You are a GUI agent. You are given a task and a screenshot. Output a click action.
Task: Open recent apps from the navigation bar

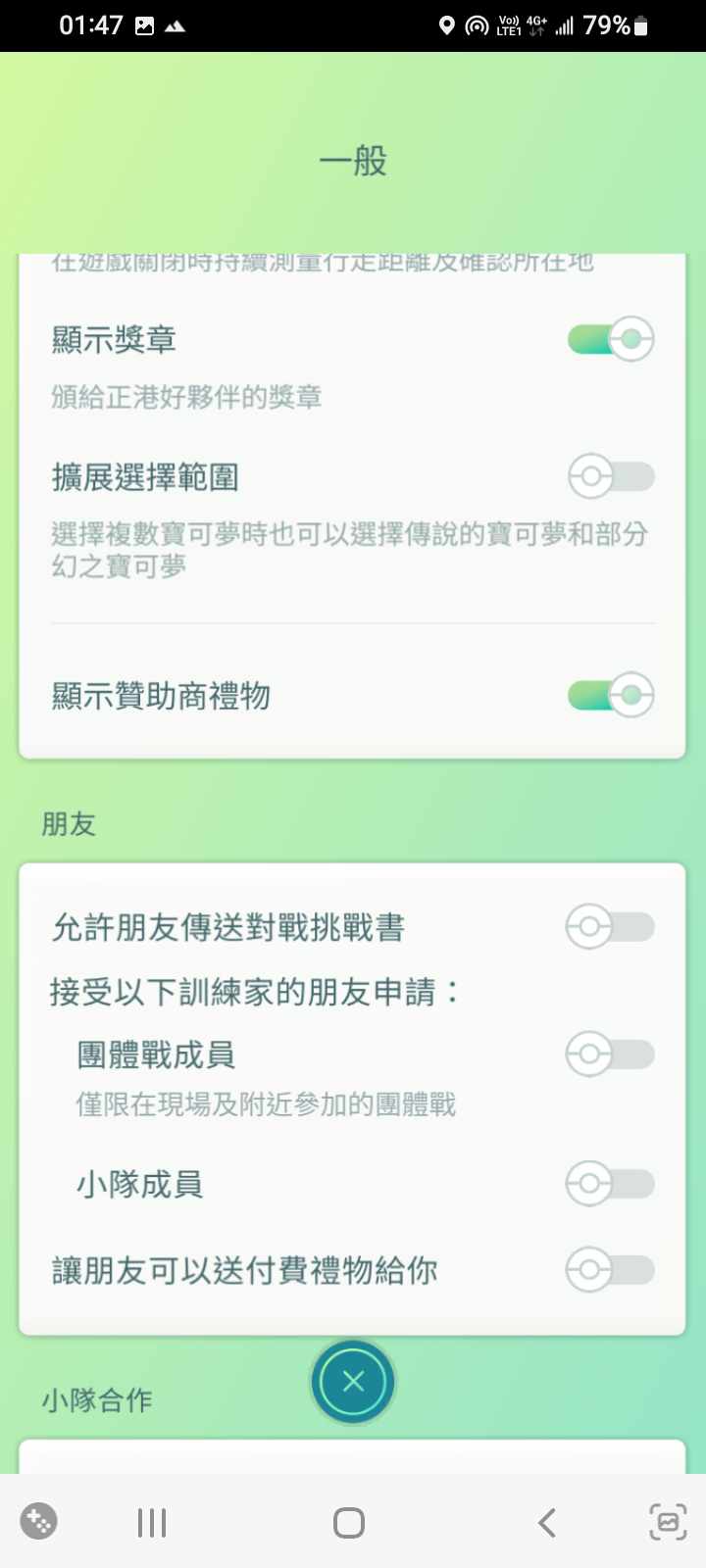(x=152, y=1523)
